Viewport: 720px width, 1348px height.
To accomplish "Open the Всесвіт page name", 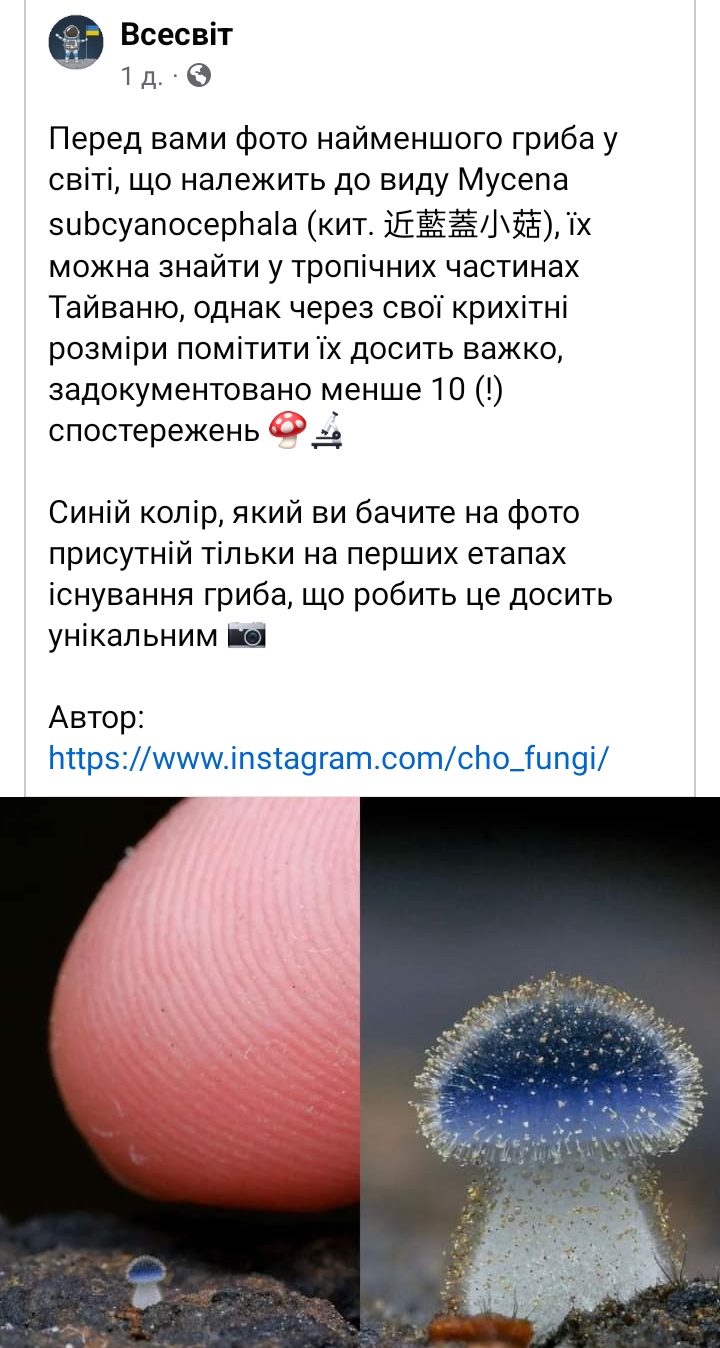I will 176,35.
